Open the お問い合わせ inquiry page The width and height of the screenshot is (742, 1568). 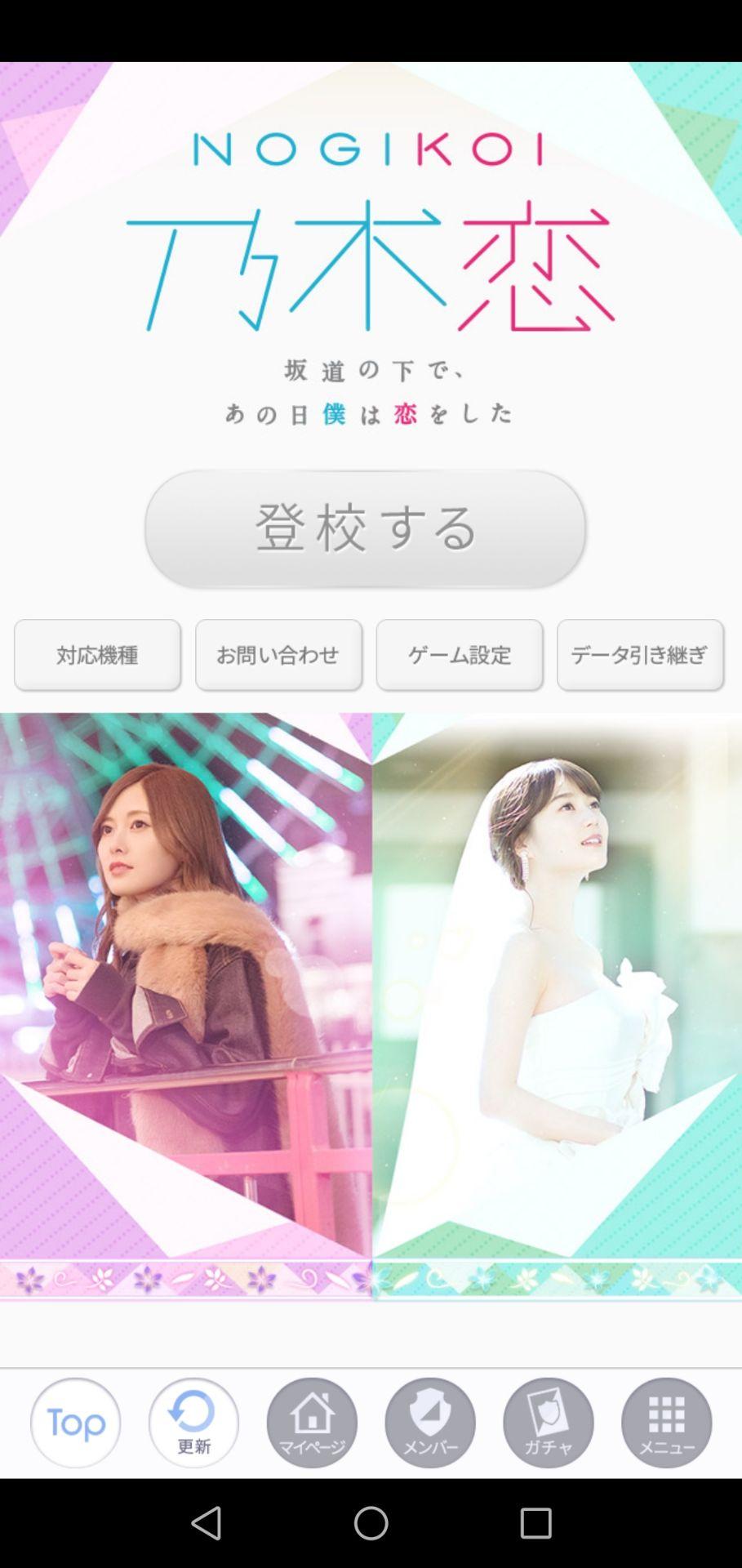278,654
